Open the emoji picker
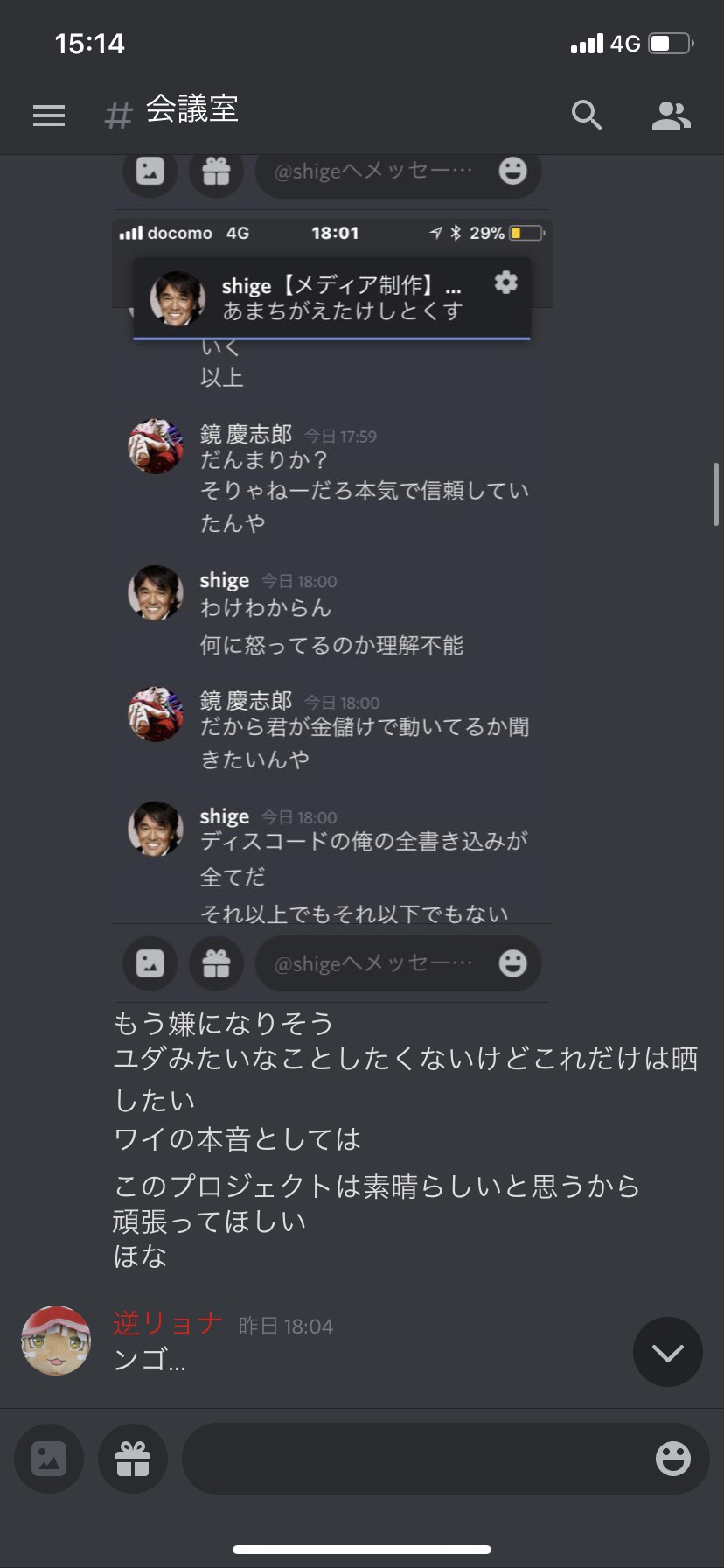The width and height of the screenshot is (724, 1568). tap(672, 1459)
